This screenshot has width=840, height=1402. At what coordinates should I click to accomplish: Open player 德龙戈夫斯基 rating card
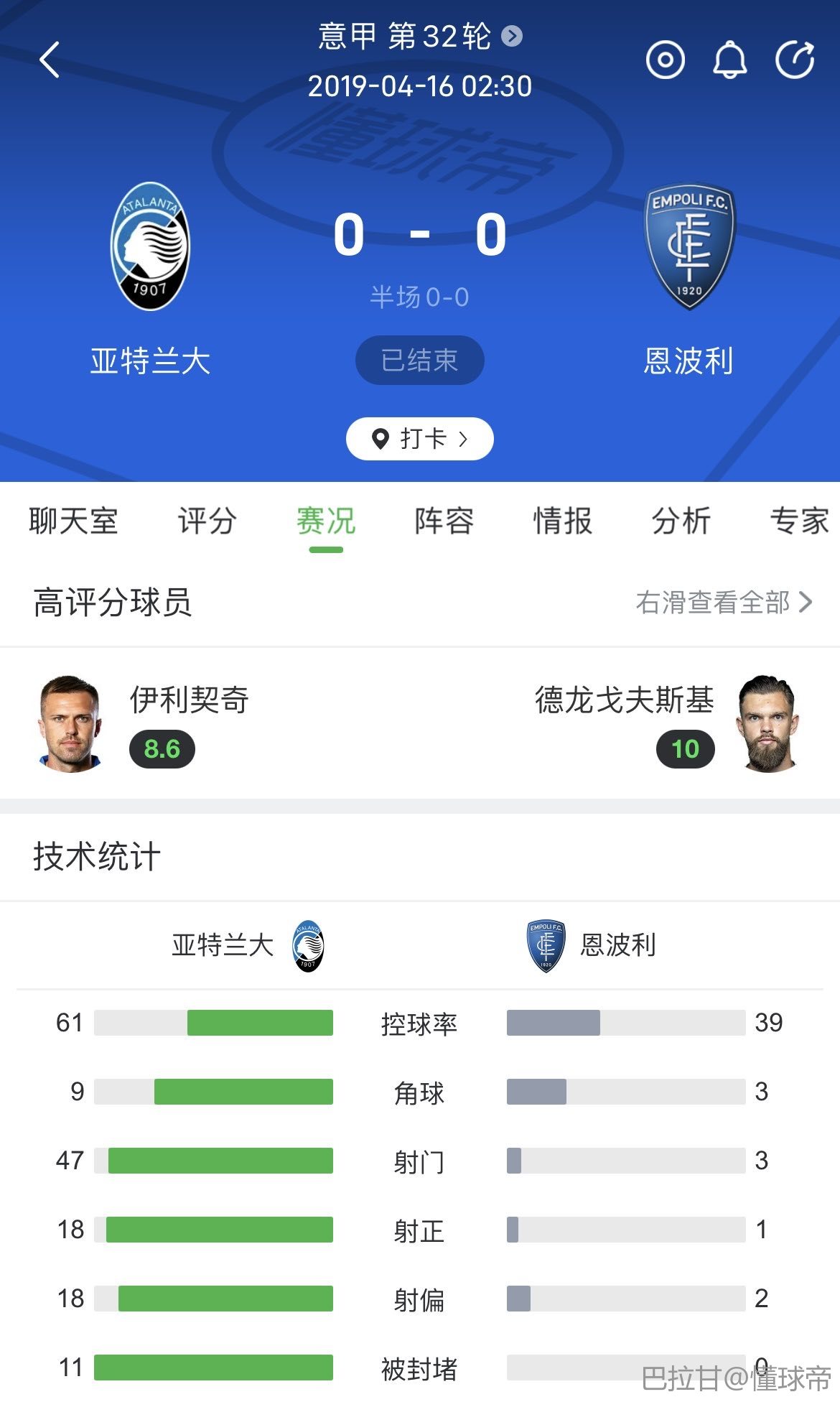pos(668,723)
